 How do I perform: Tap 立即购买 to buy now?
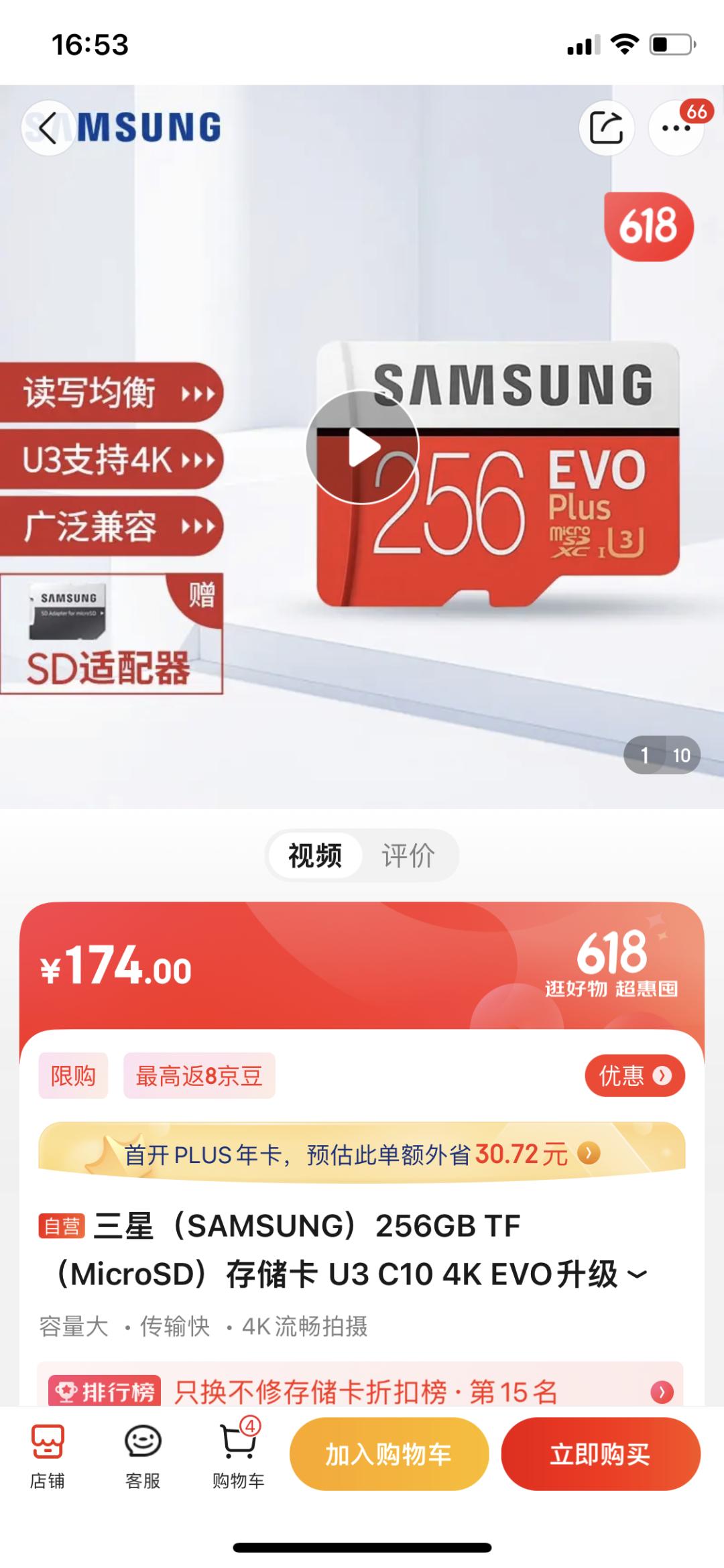point(601,1454)
